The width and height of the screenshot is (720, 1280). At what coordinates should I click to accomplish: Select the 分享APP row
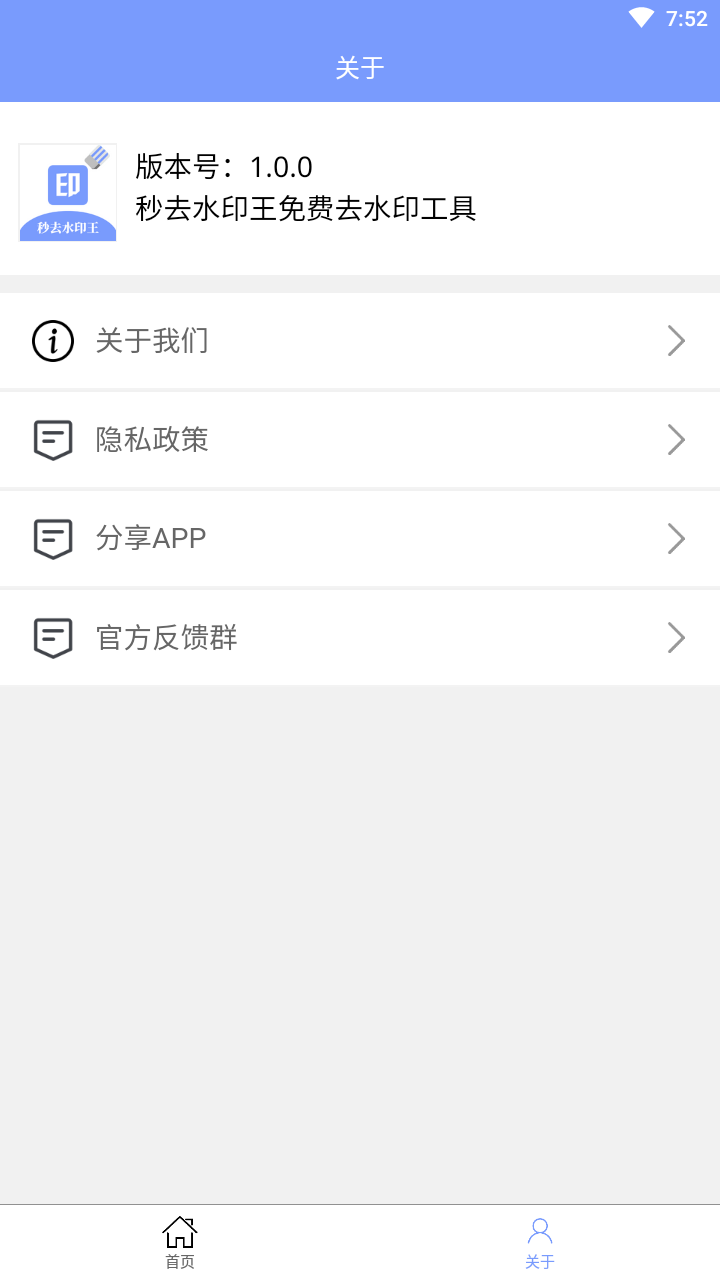pyautogui.click(x=360, y=539)
